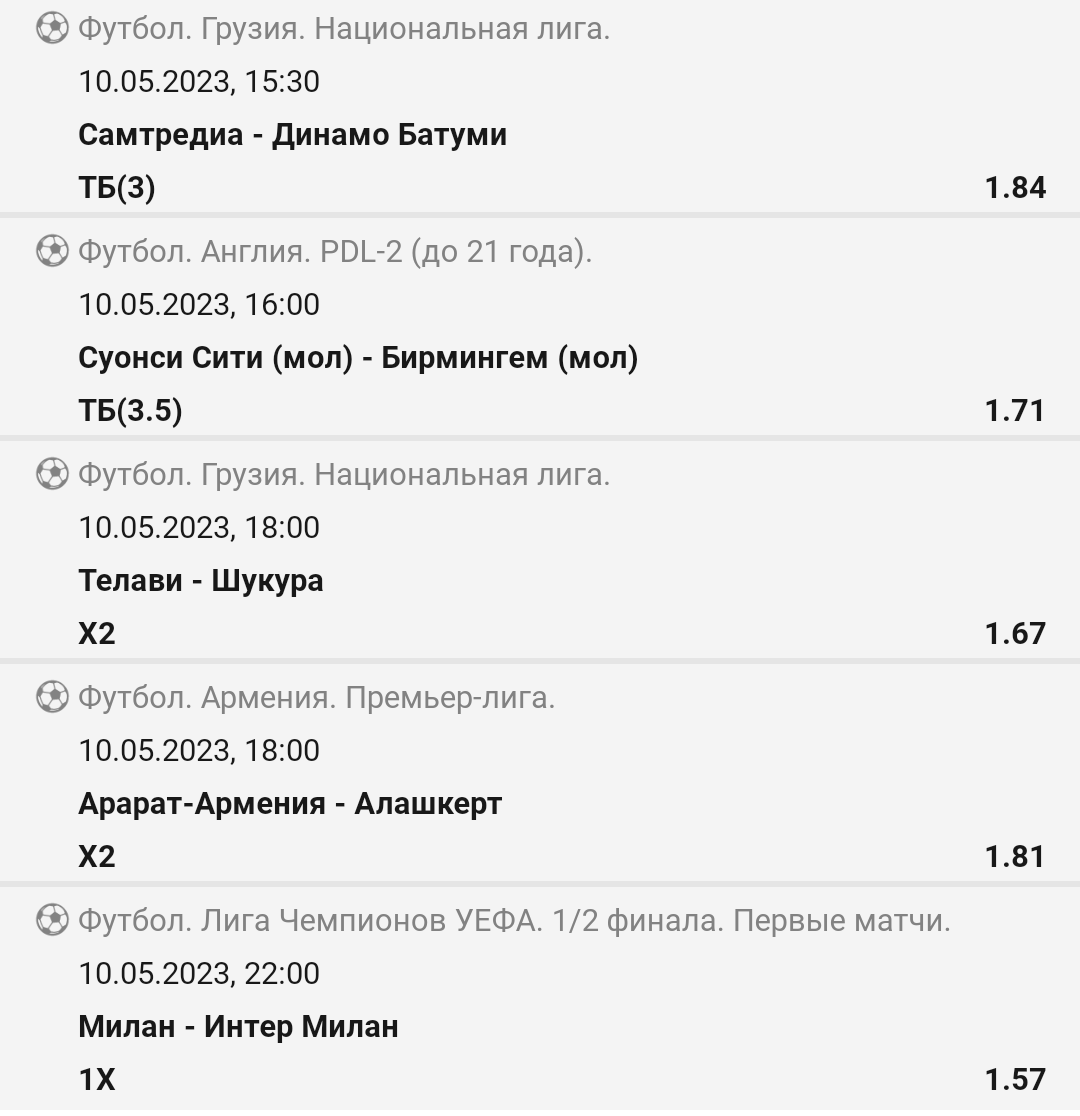Open the Милан - Интер Милан match
Viewport: 1080px width, 1116px height.
pos(238,1027)
